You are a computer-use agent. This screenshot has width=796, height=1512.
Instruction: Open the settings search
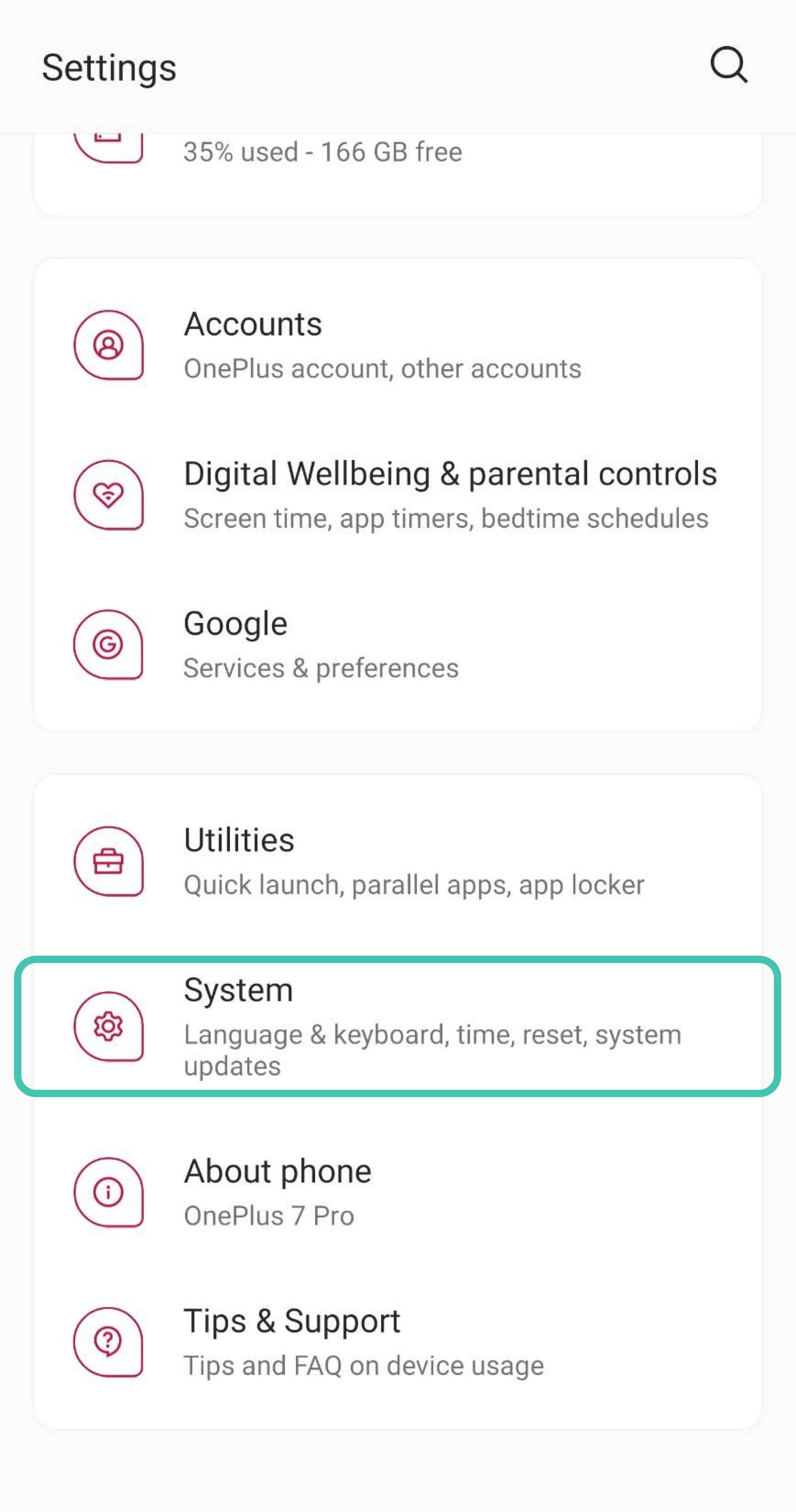click(729, 65)
